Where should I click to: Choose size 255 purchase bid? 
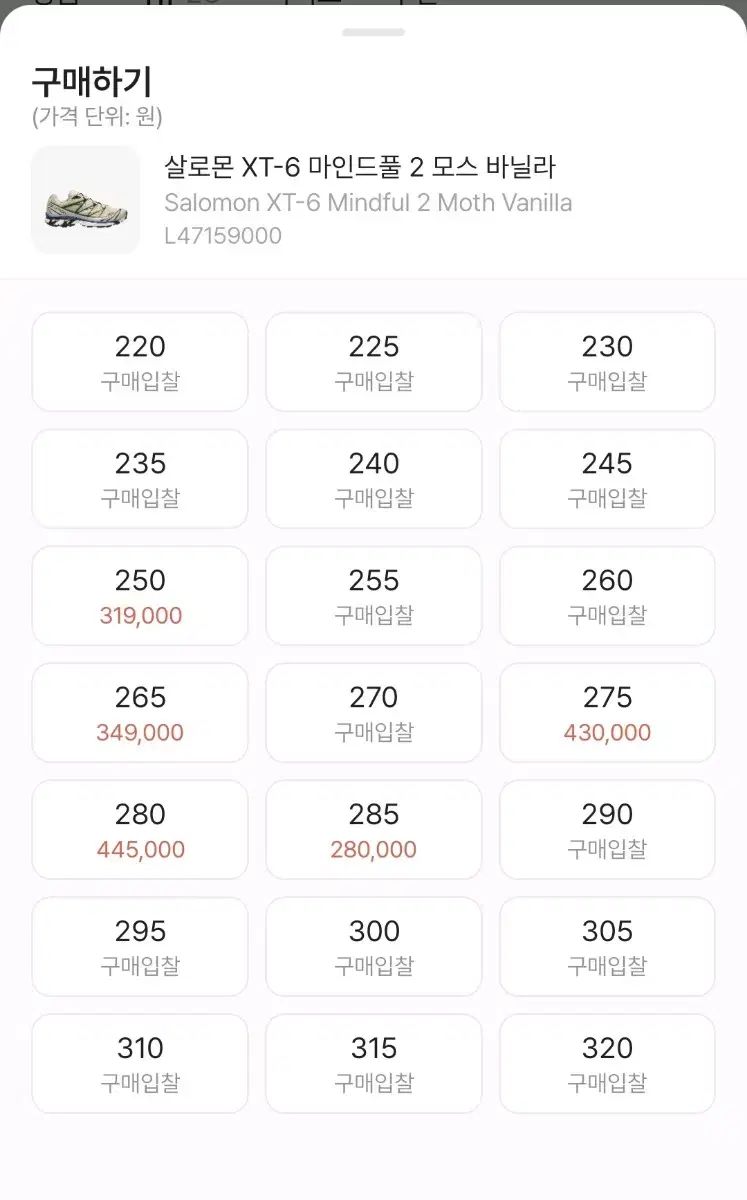[x=373, y=596]
